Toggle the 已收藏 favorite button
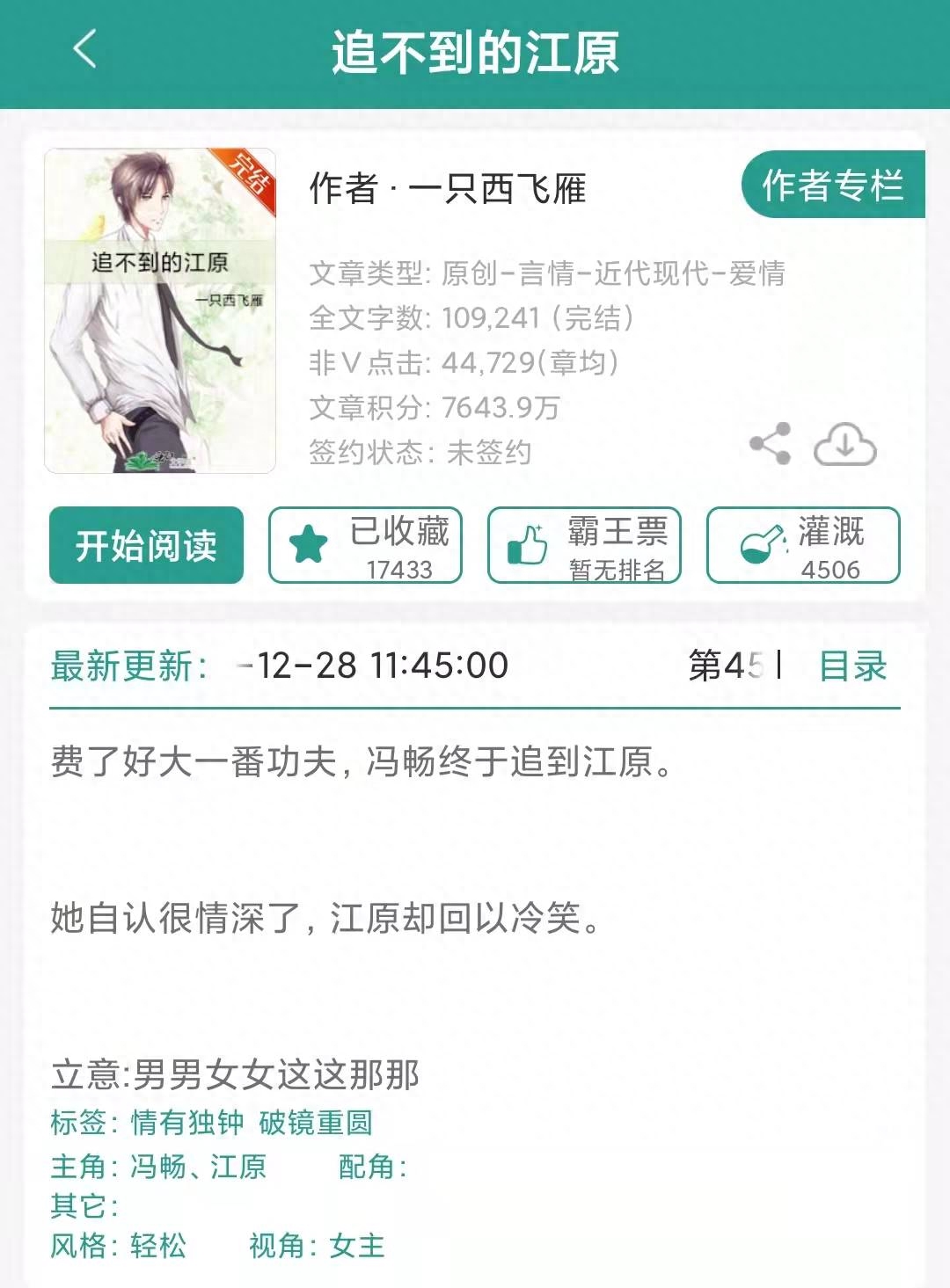The height and width of the screenshot is (1288, 950). click(365, 545)
